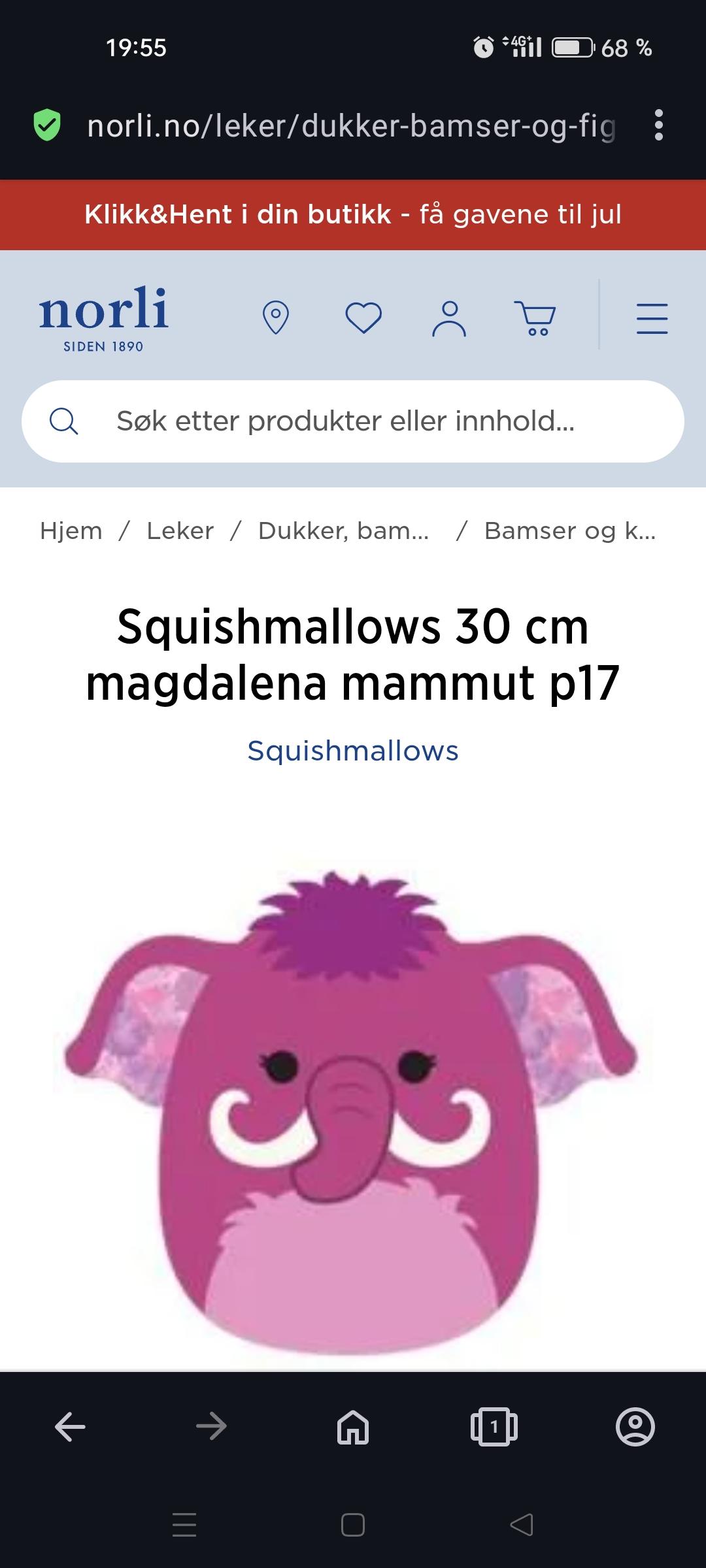Open the store locator pin icon
Image resolution: width=706 pixels, height=1568 pixels.
275,318
